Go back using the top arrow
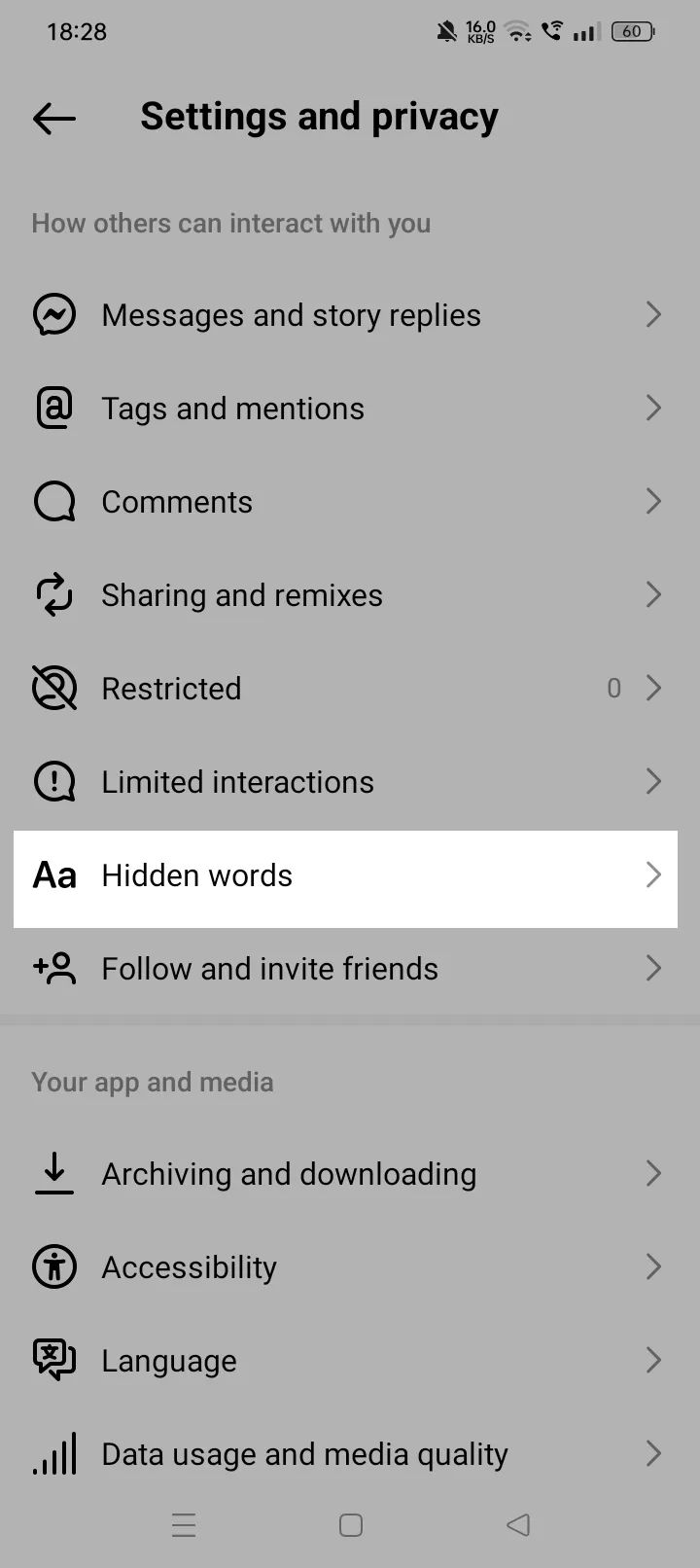Viewport: 700px width, 1568px height. click(x=54, y=119)
